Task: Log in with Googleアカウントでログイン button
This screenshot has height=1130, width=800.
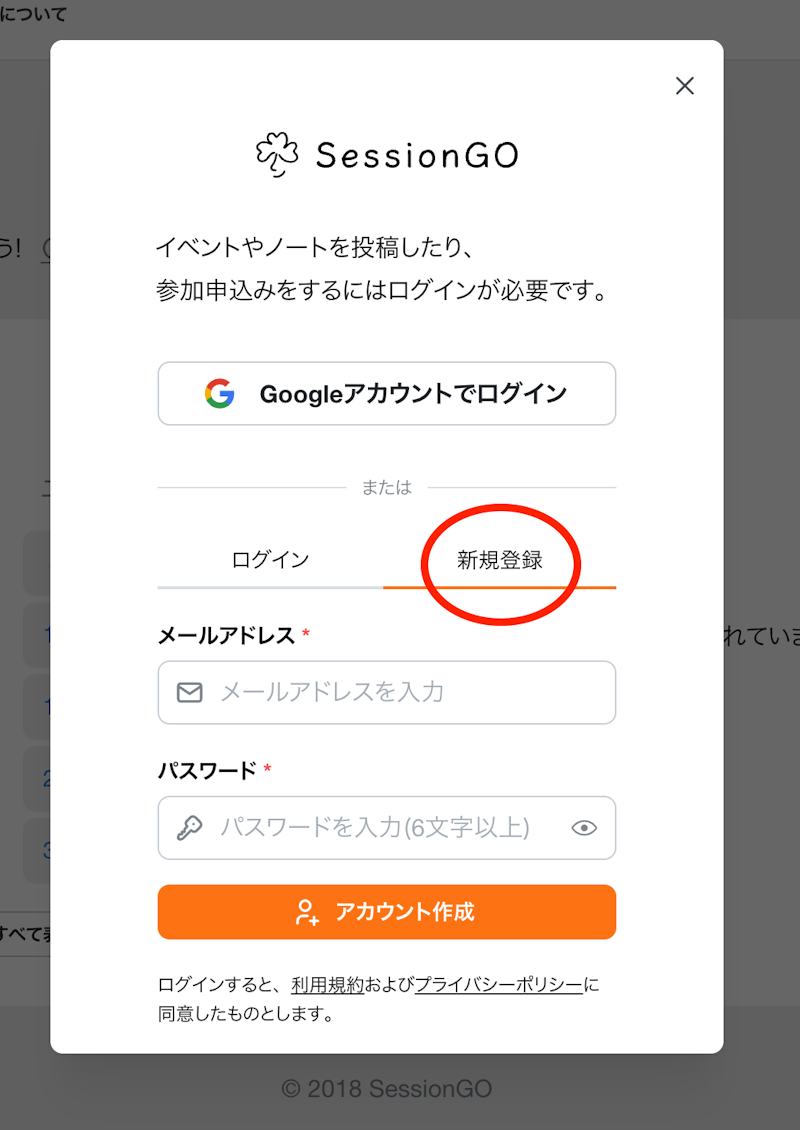Action: (x=386, y=394)
